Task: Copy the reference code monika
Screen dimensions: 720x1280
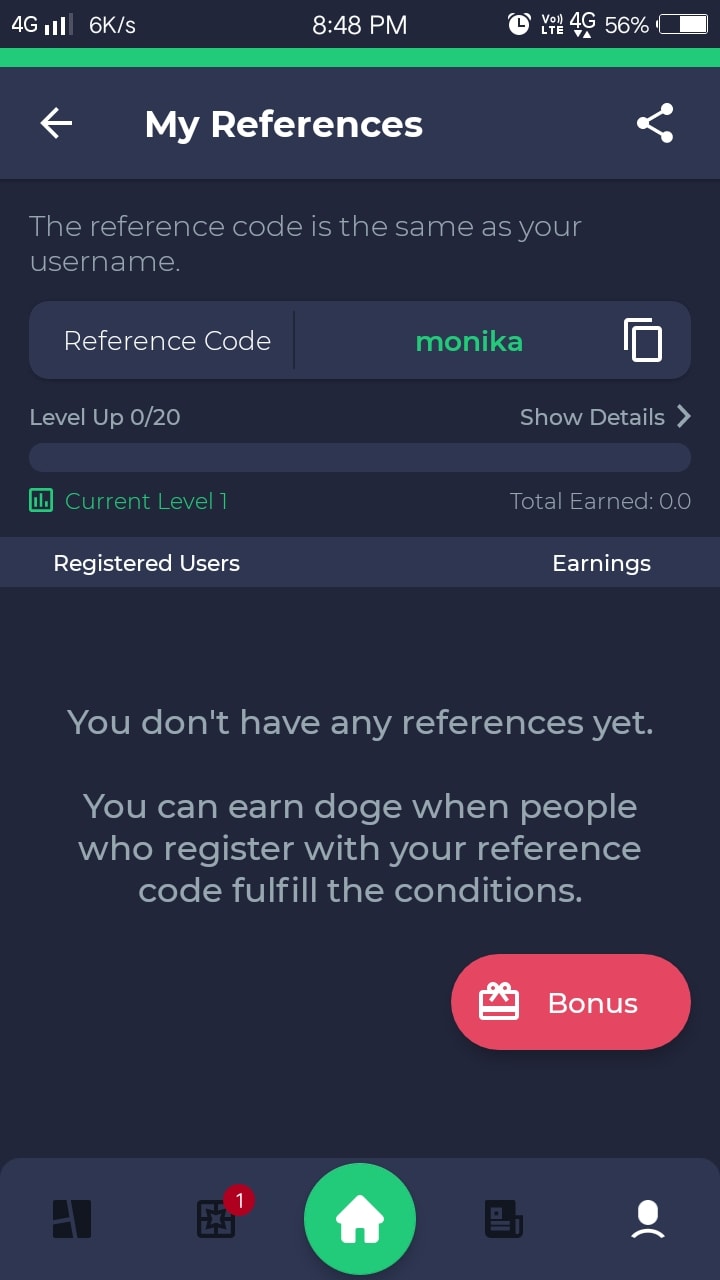Action: 643,340
